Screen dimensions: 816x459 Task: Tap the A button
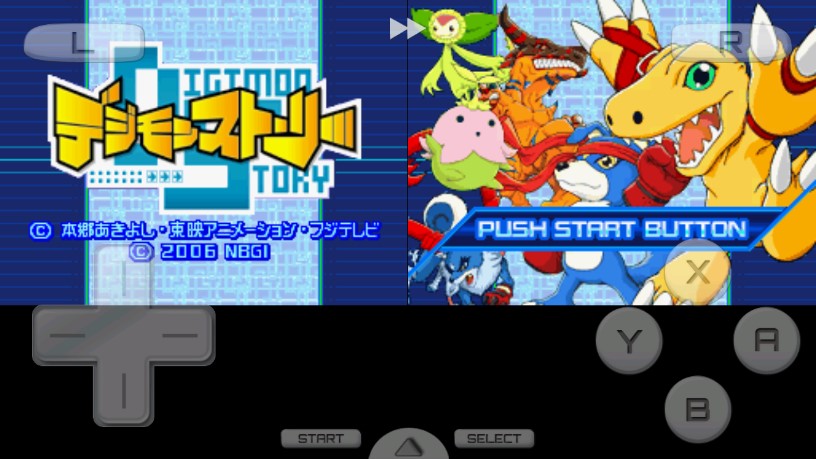766,340
